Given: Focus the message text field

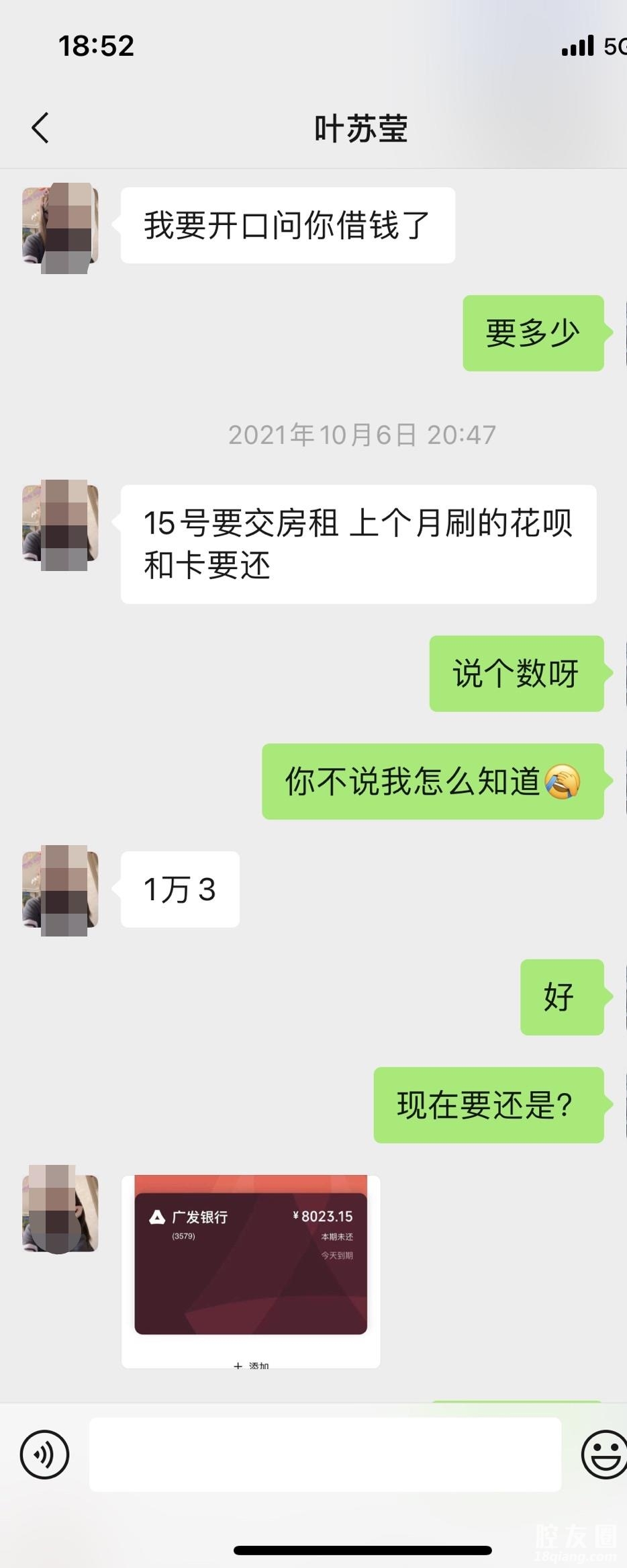Looking at the screenshot, I should point(325,1454).
